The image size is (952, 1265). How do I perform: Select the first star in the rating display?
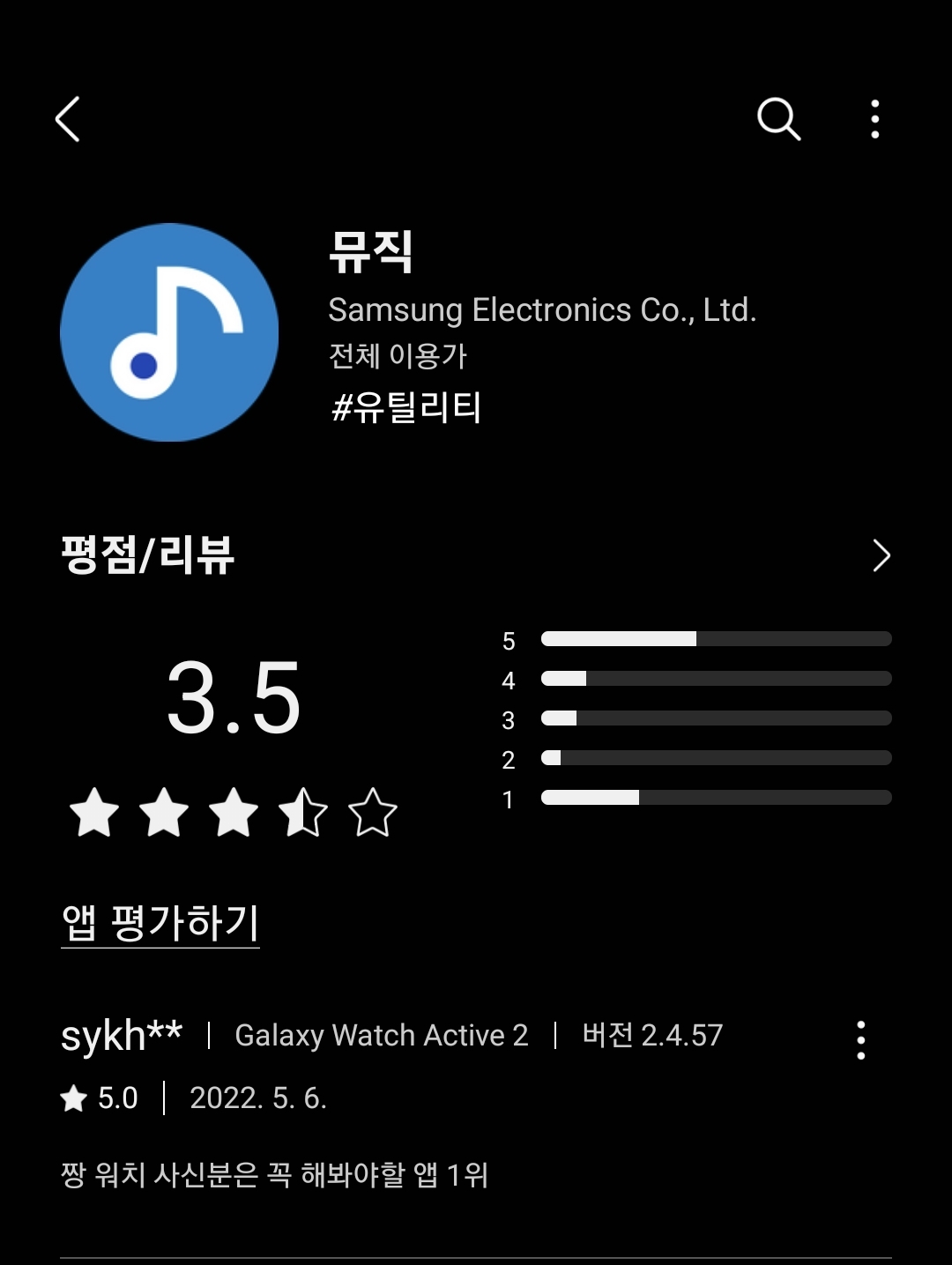point(97,815)
